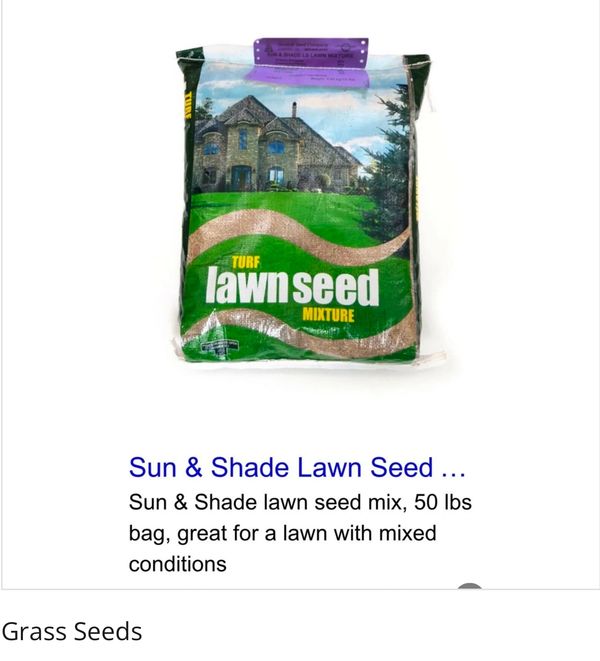Open the Sun & Shade Lawn Seed link
Screen dimensions: 600x661
coord(297,467)
